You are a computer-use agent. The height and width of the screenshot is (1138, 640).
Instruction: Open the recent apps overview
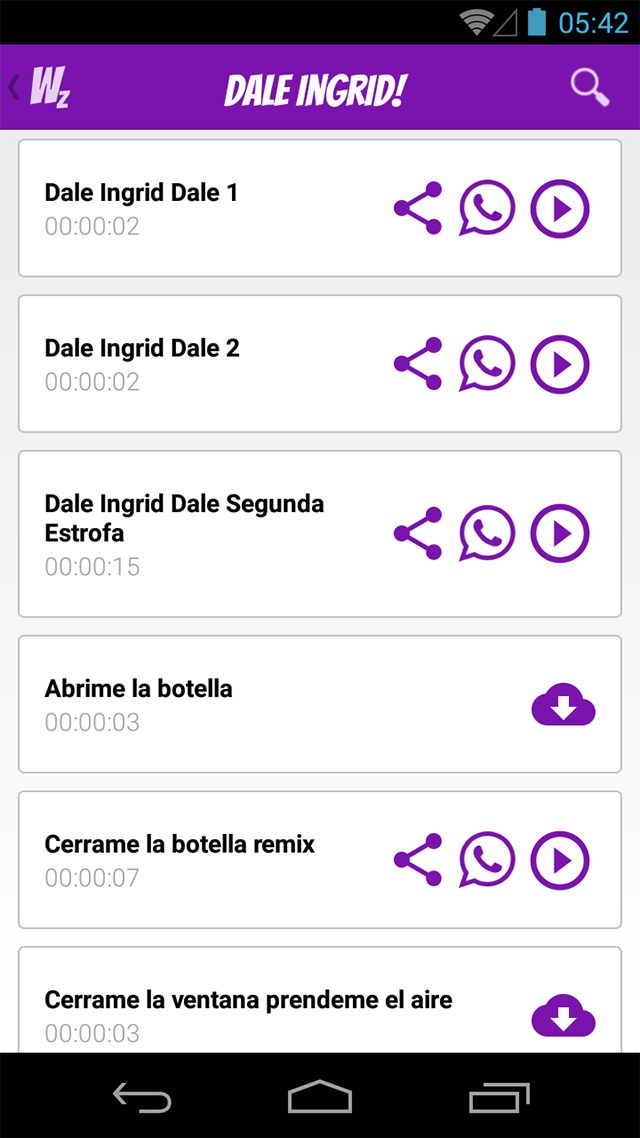499,1097
